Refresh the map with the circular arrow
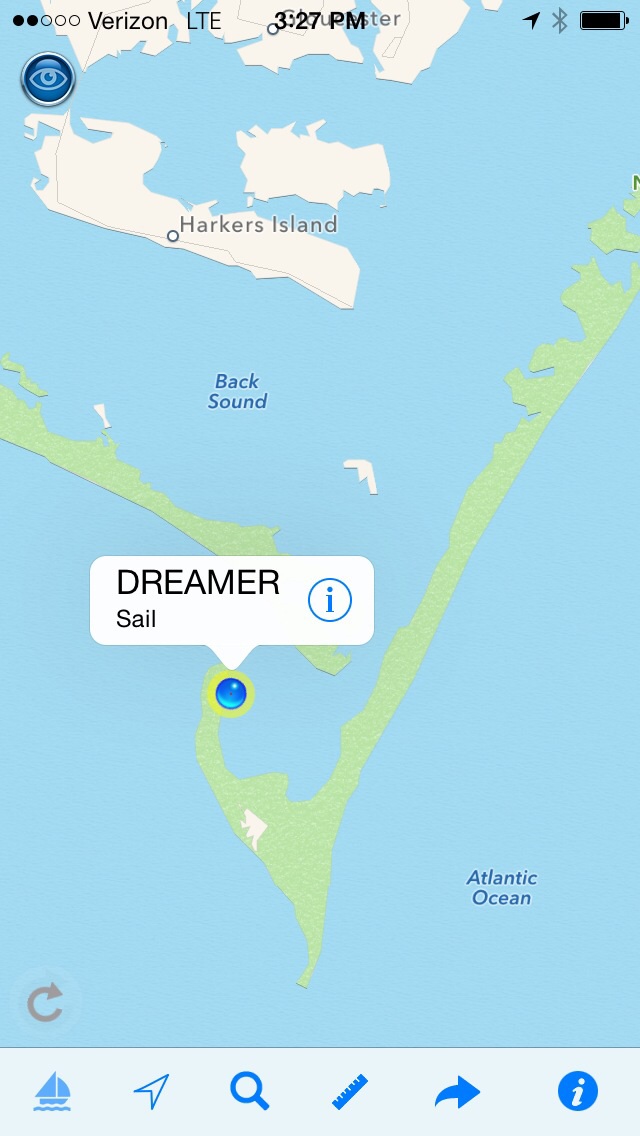 point(45,1002)
